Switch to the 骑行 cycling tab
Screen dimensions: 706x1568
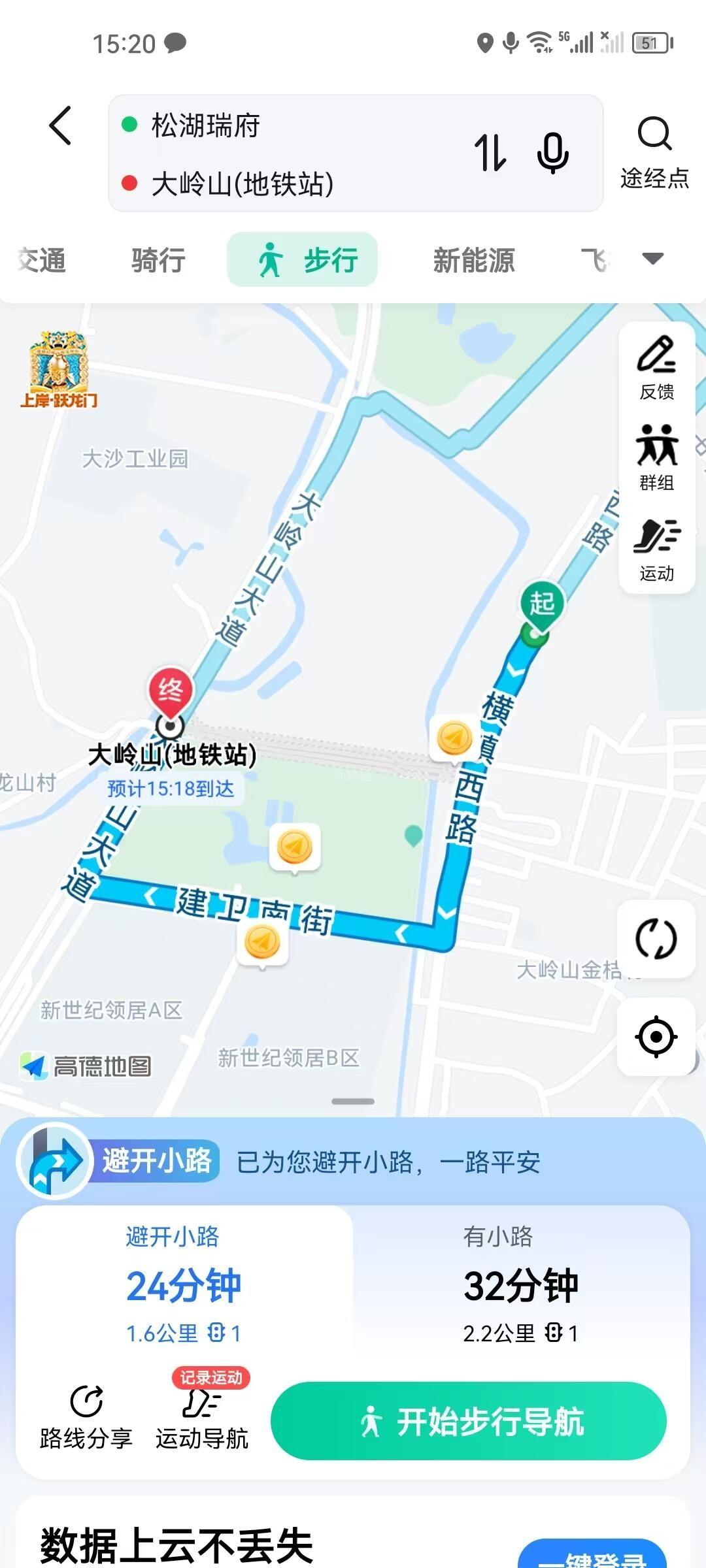click(x=158, y=260)
